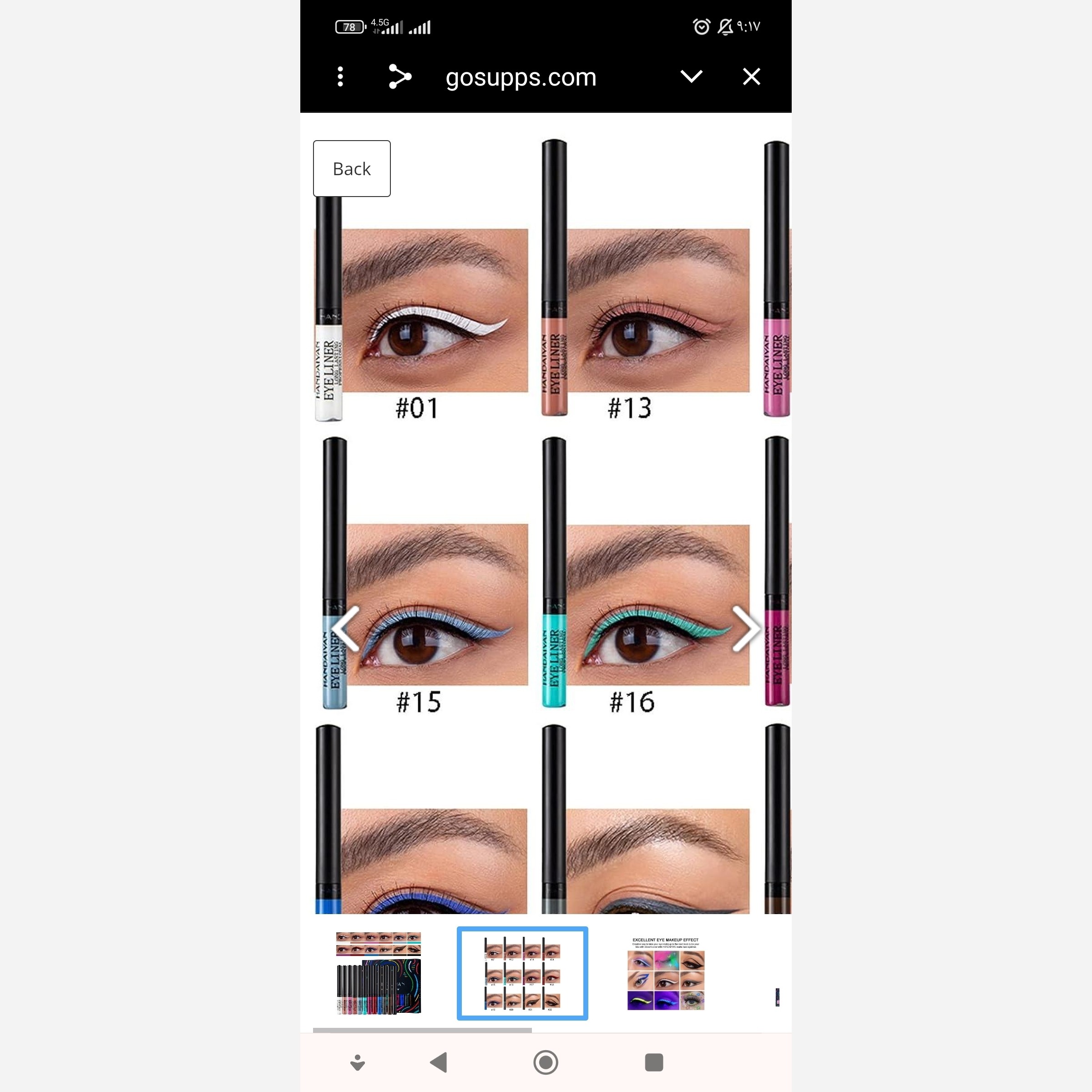Show the previous image with the left arrow
The image size is (1092, 1092).
pyautogui.click(x=346, y=629)
